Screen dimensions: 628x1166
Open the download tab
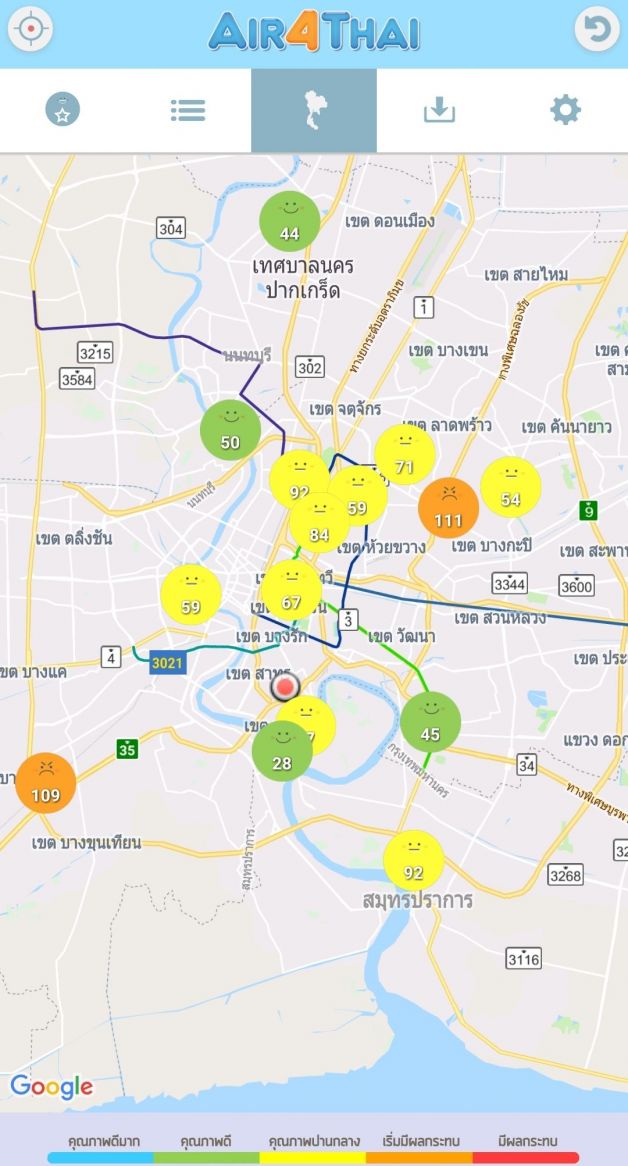pos(439,110)
